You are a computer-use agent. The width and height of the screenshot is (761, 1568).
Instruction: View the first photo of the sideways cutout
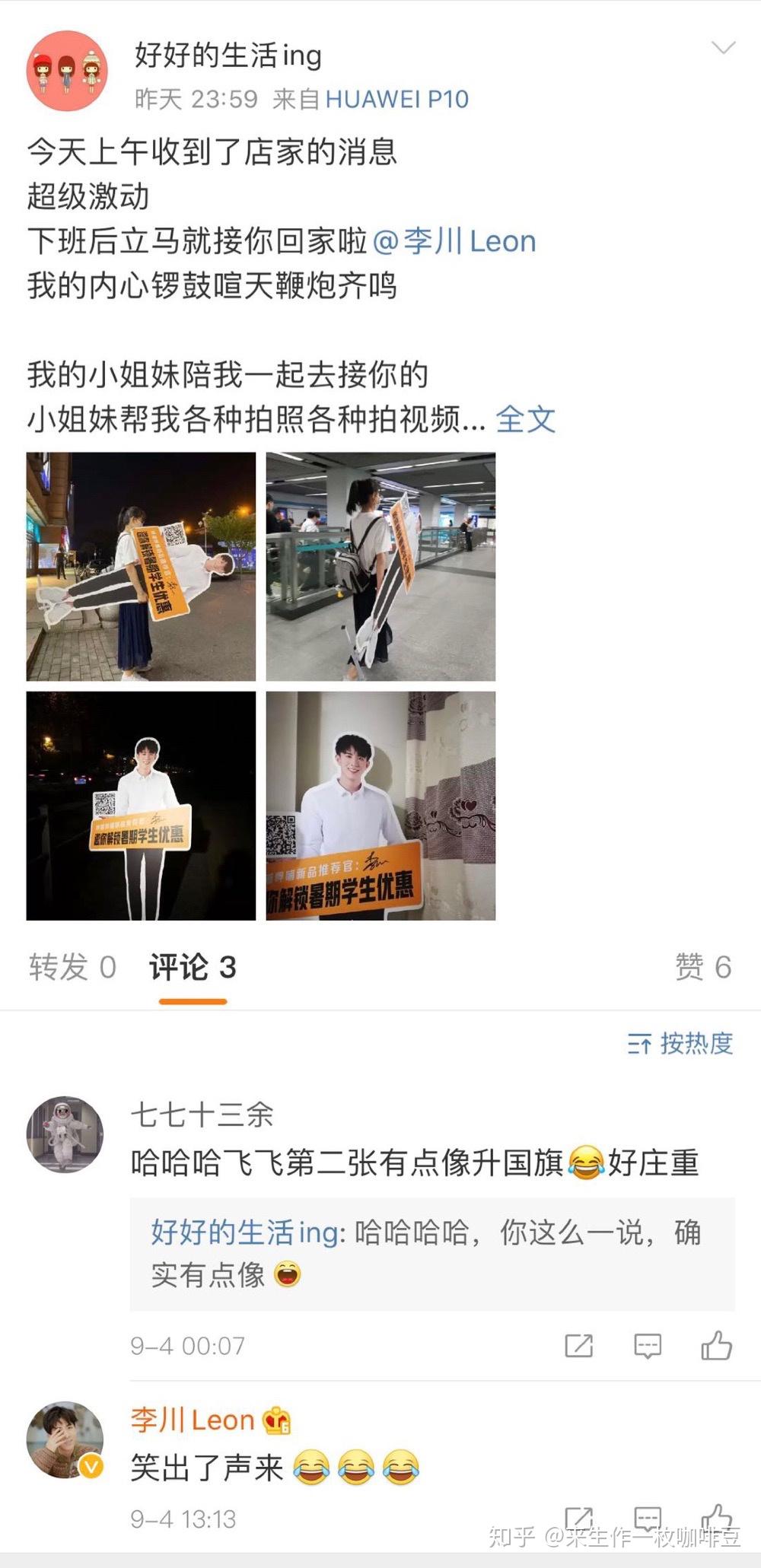coord(141,566)
